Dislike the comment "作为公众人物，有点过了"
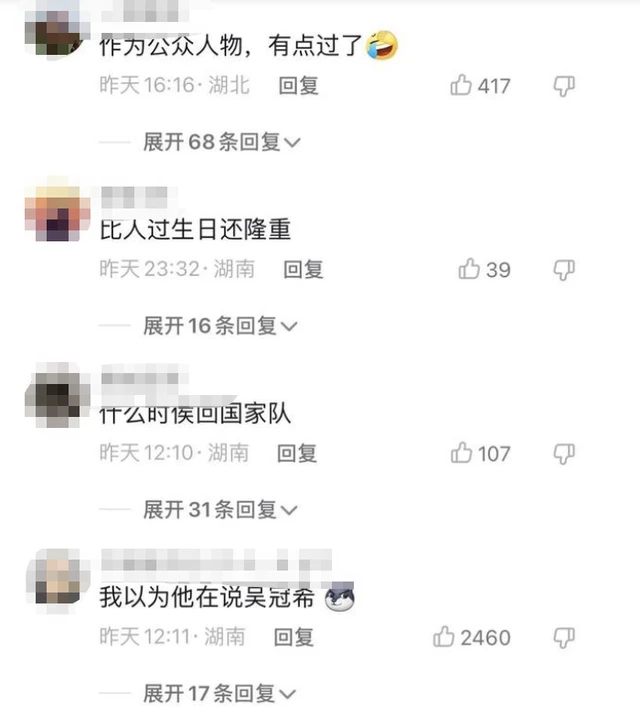Image resolution: width=640 pixels, height=726 pixels. click(564, 86)
